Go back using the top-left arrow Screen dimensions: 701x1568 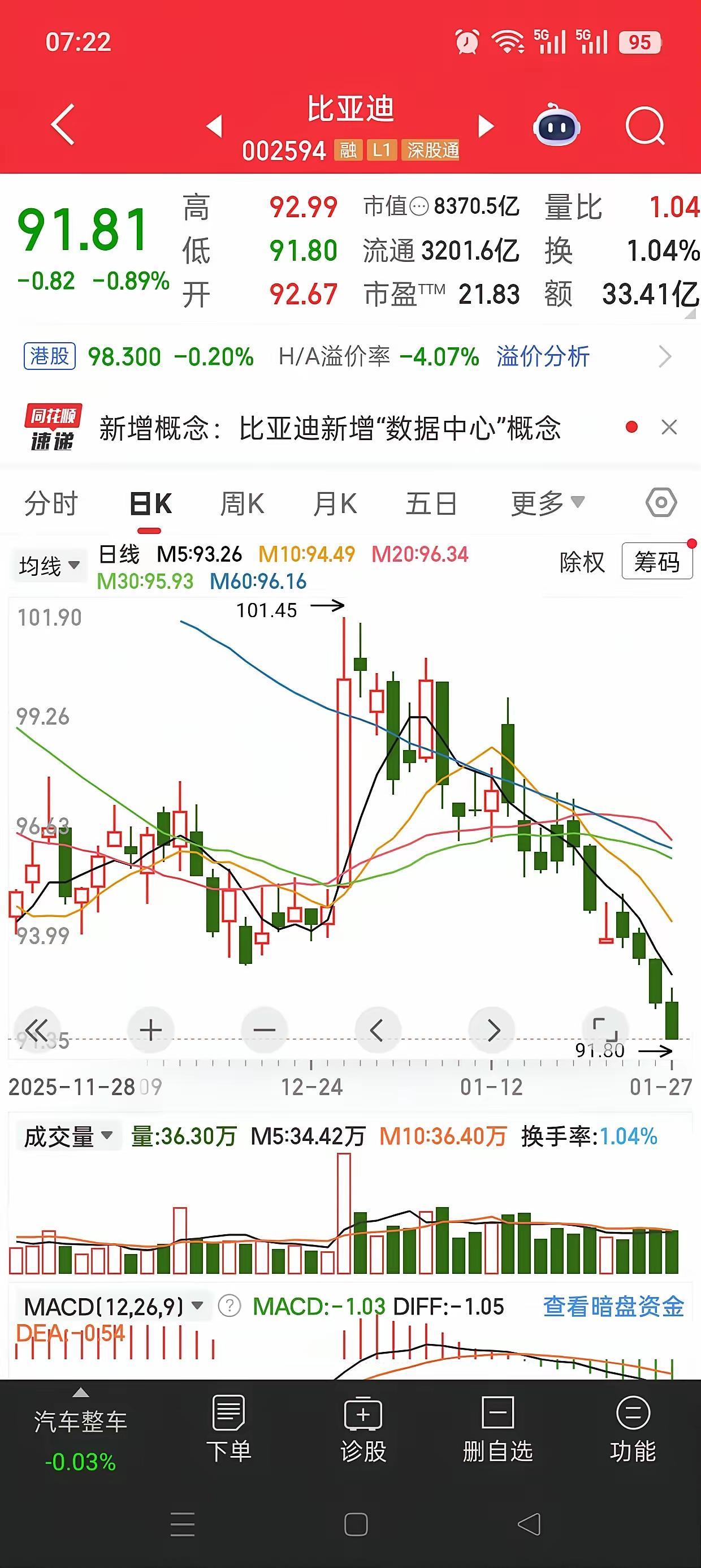(63, 125)
